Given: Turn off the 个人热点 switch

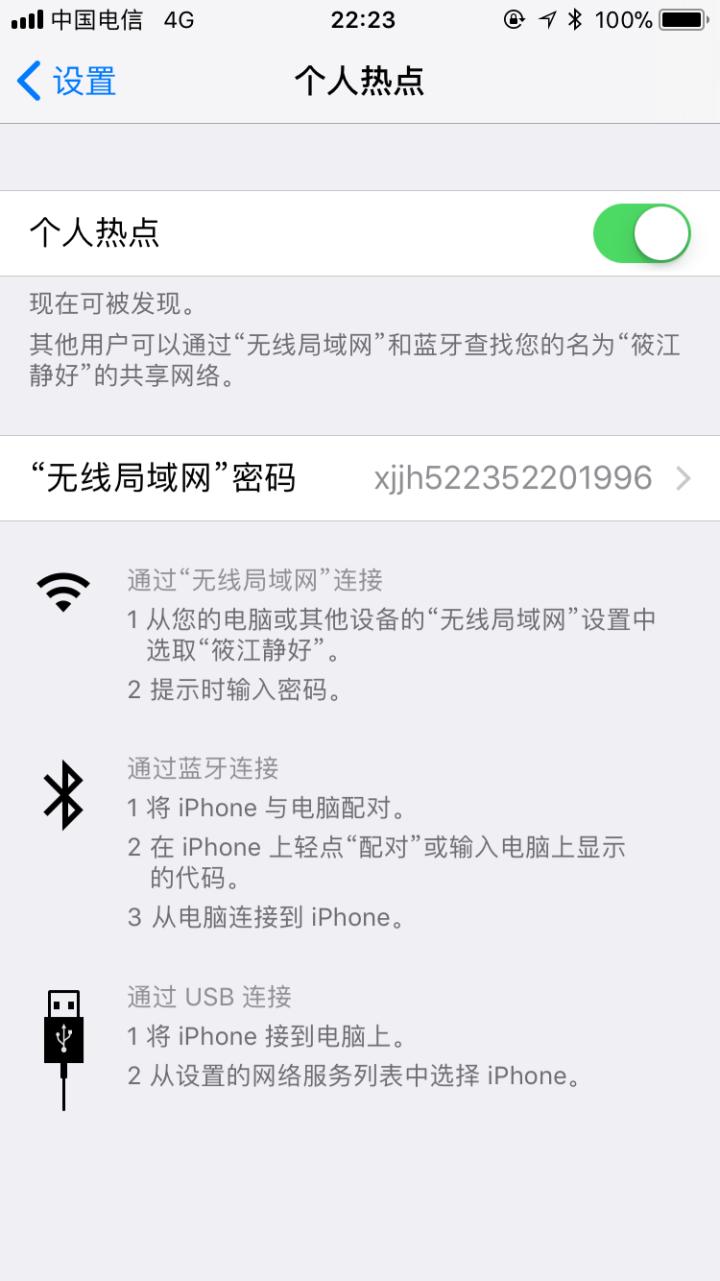Looking at the screenshot, I should click(x=641, y=234).
